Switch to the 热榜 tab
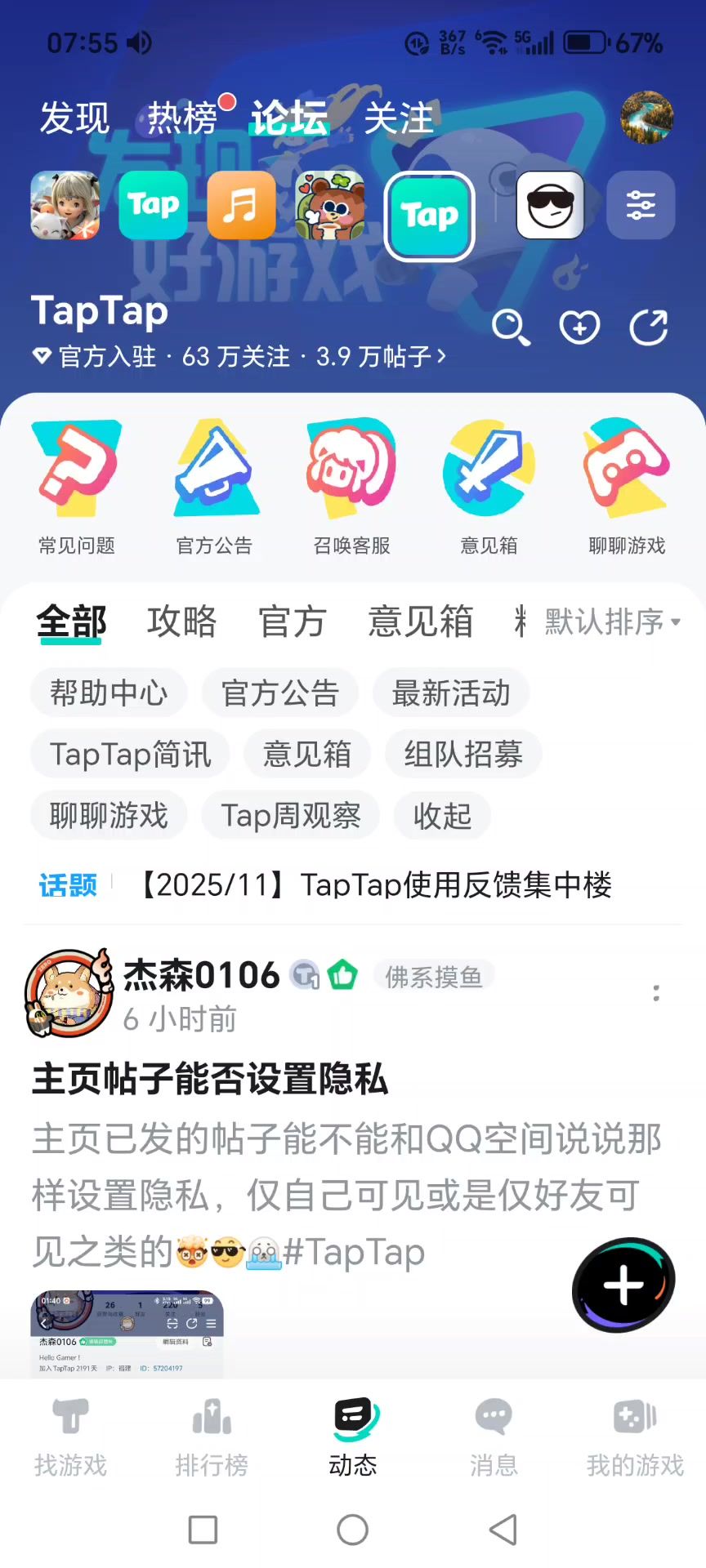Viewport: 706px width, 1568px height. coord(182,118)
